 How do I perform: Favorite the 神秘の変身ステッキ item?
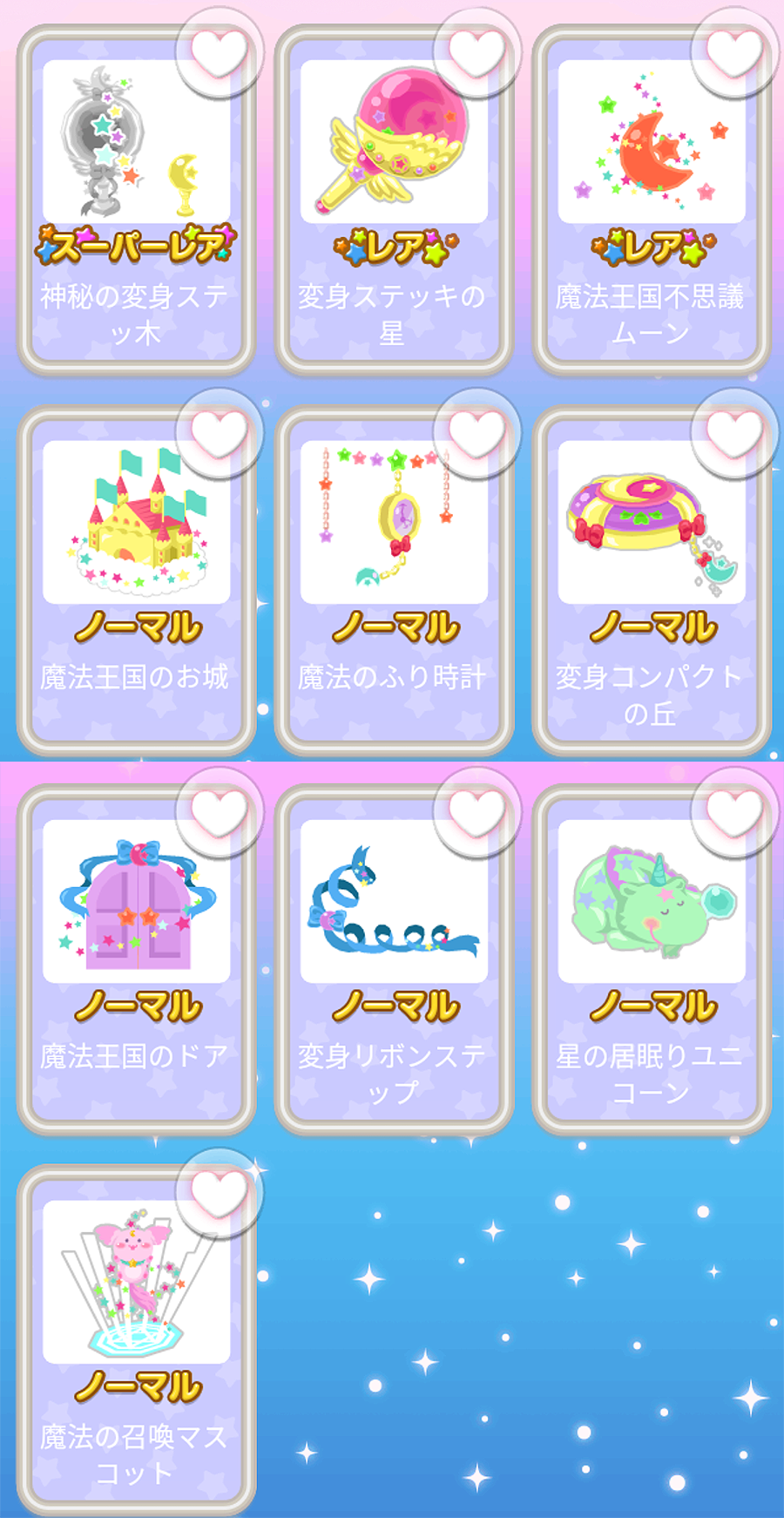pyautogui.click(x=219, y=52)
